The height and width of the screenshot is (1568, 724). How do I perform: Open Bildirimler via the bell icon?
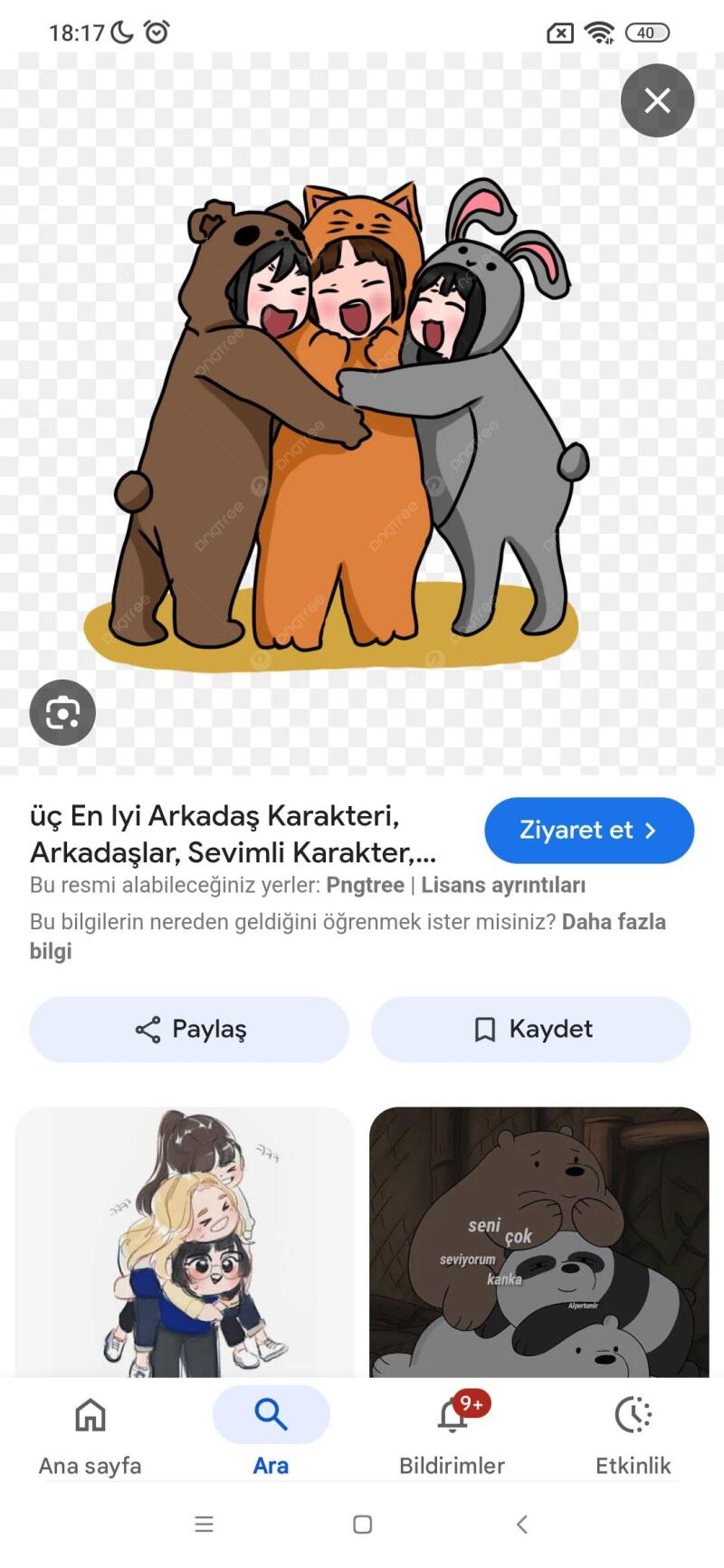451,1414
